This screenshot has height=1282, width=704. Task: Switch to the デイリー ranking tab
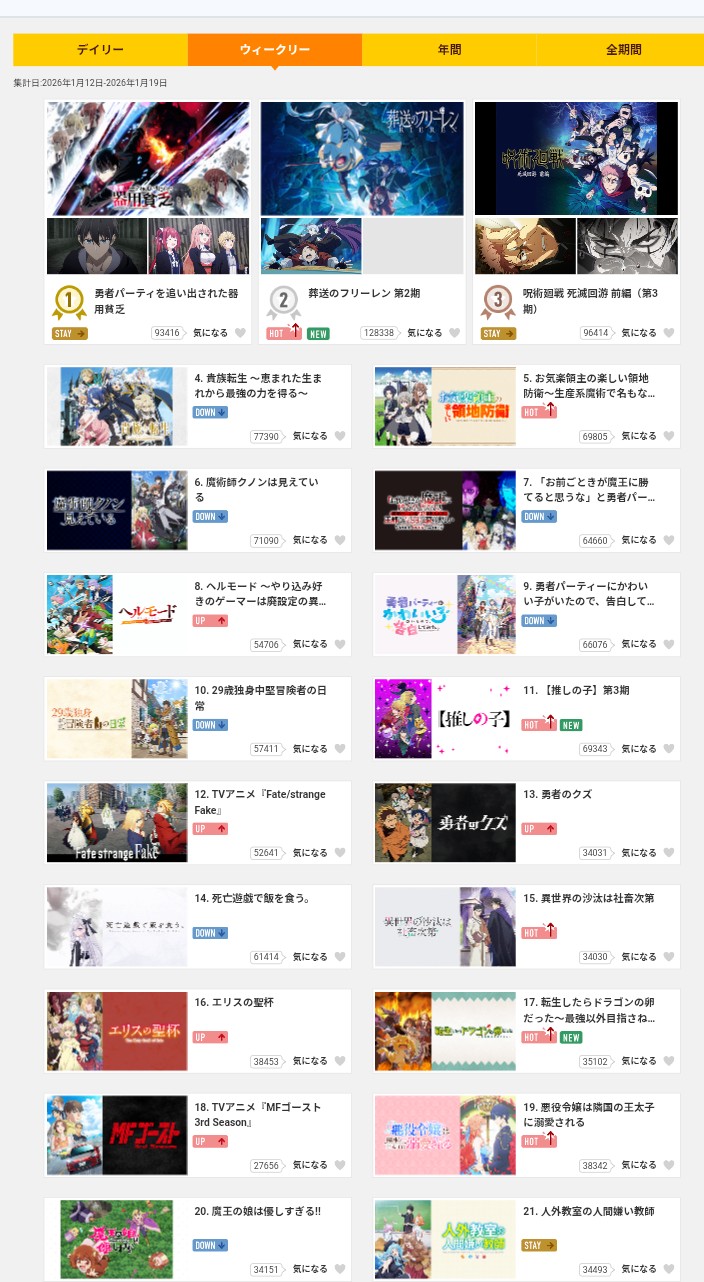point(100,49)
